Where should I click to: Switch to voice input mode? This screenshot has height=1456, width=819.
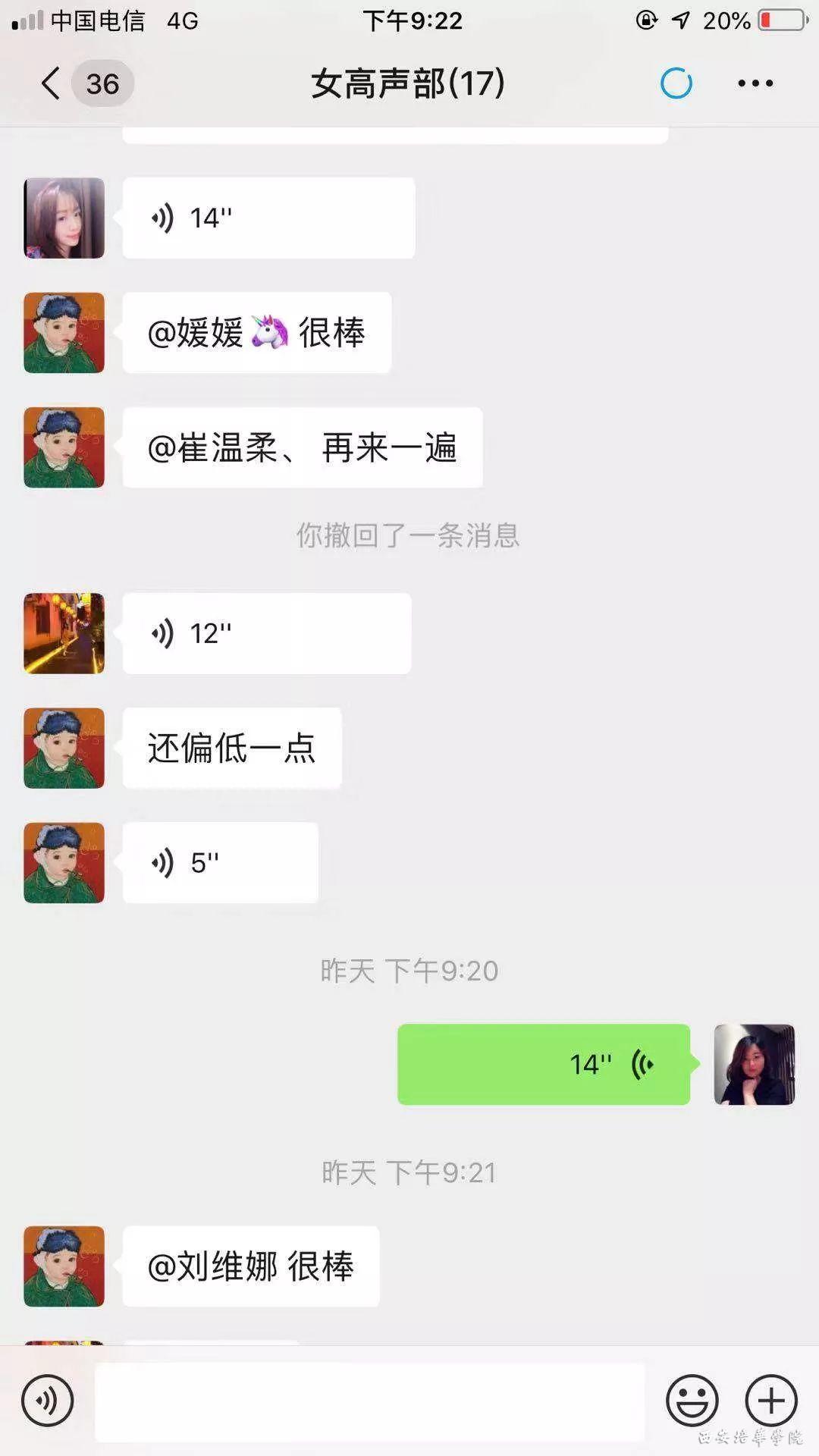point(47,1401)
